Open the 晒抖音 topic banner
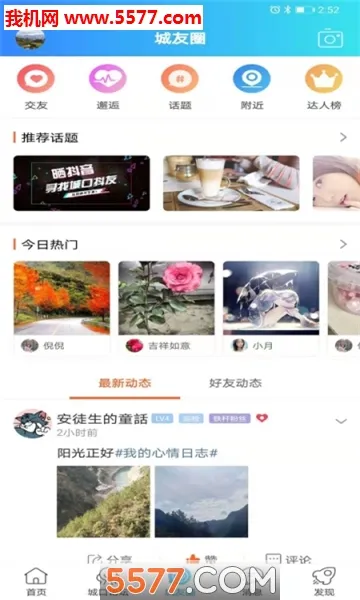Screen dimensions: 360x600 click(81, 183)
